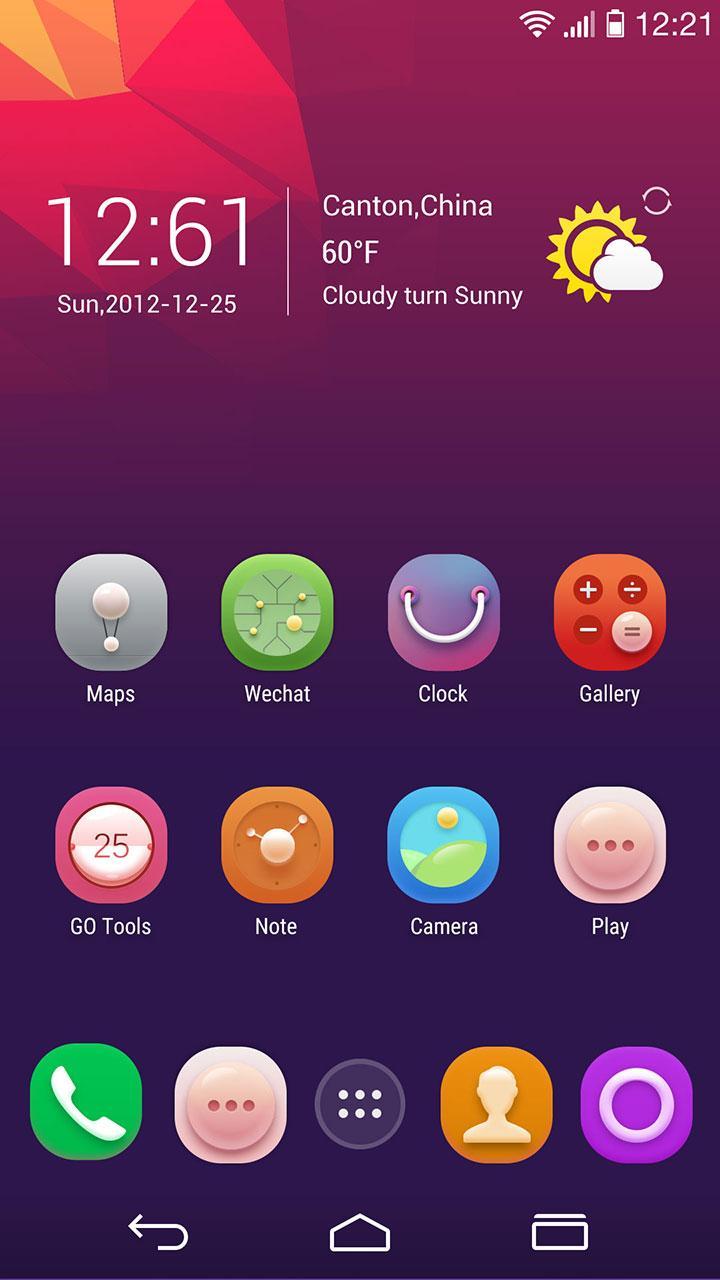Image resolution: width=720 pixels, height=1280 pixels.
Task: Launch the Note app
Action: [x=277, y=845]
